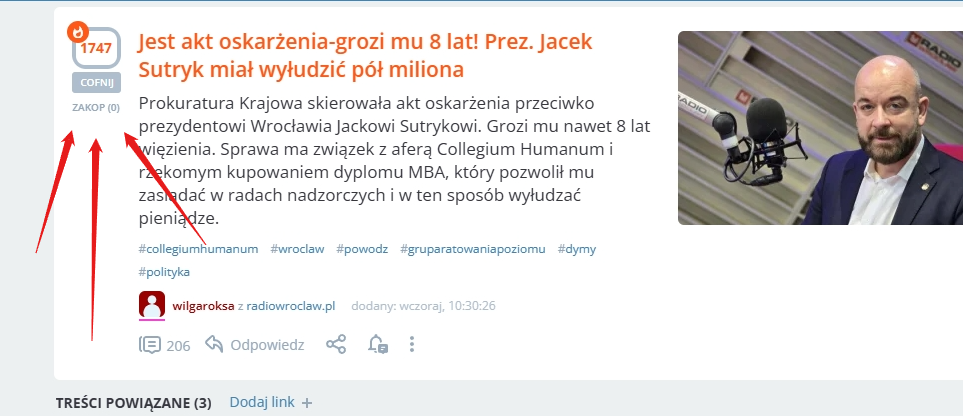Image resolution: width=963 pixels, height=416 pixels.
Task: Add a related link with Dodaj link
Action: [271, 402]
